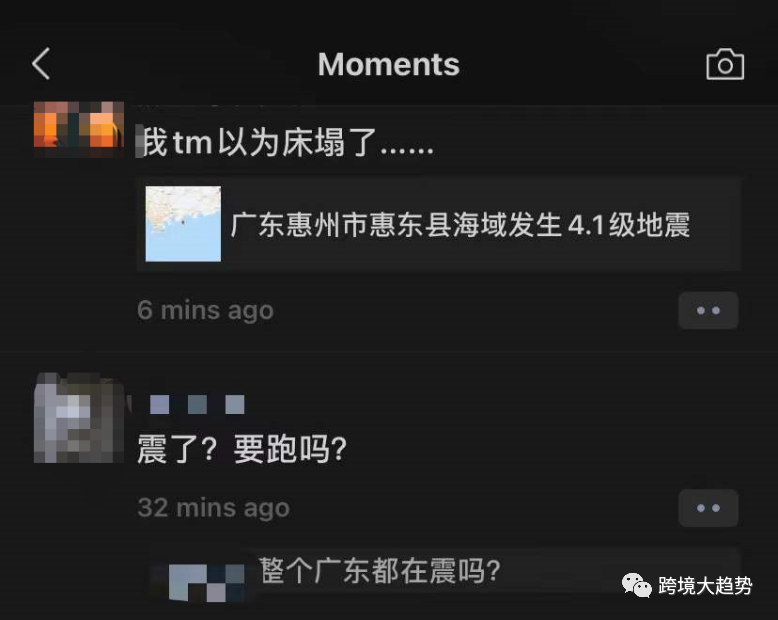Image resolution: width=778 pixels, height=620 pixels.
Task: Open profile picture of 震了？要跑吗？ poster
Action: 78,417
